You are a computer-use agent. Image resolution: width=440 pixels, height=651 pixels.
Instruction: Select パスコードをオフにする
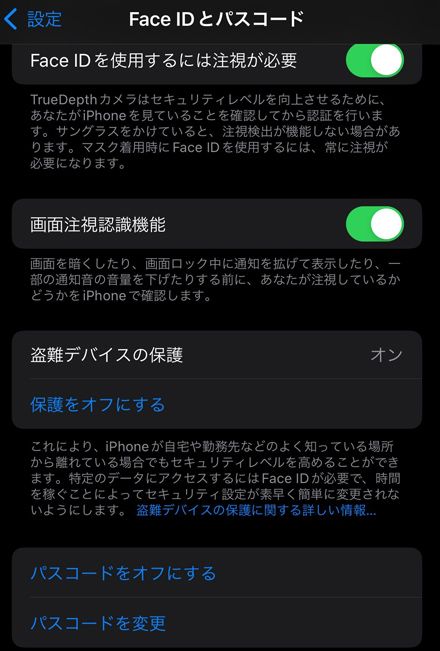point(123,573)
